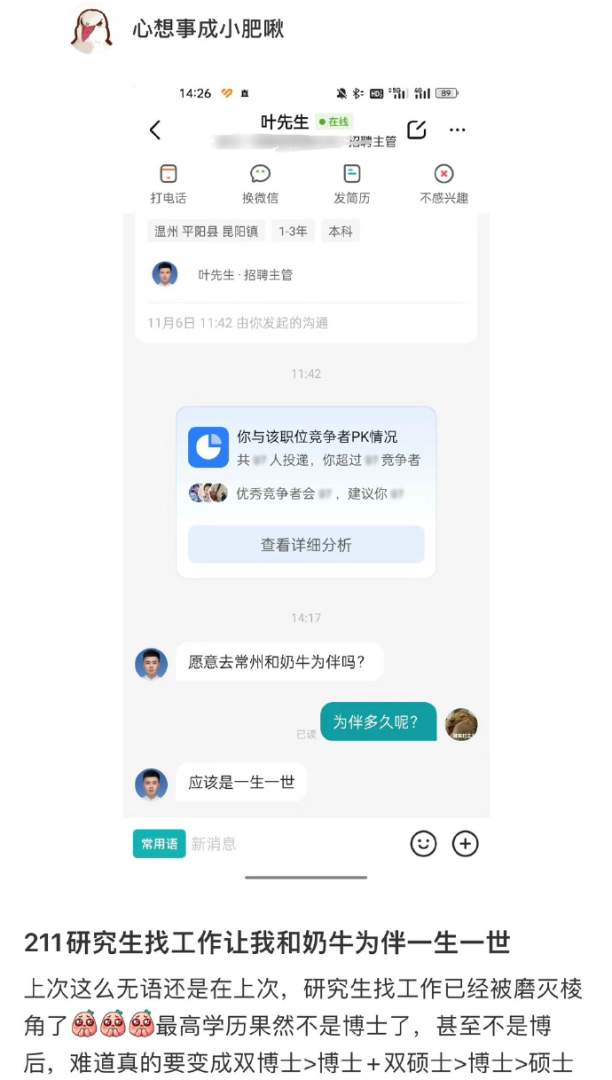
Task: Tap the author name 心想事成小肥啾
Action: [208, 29]
